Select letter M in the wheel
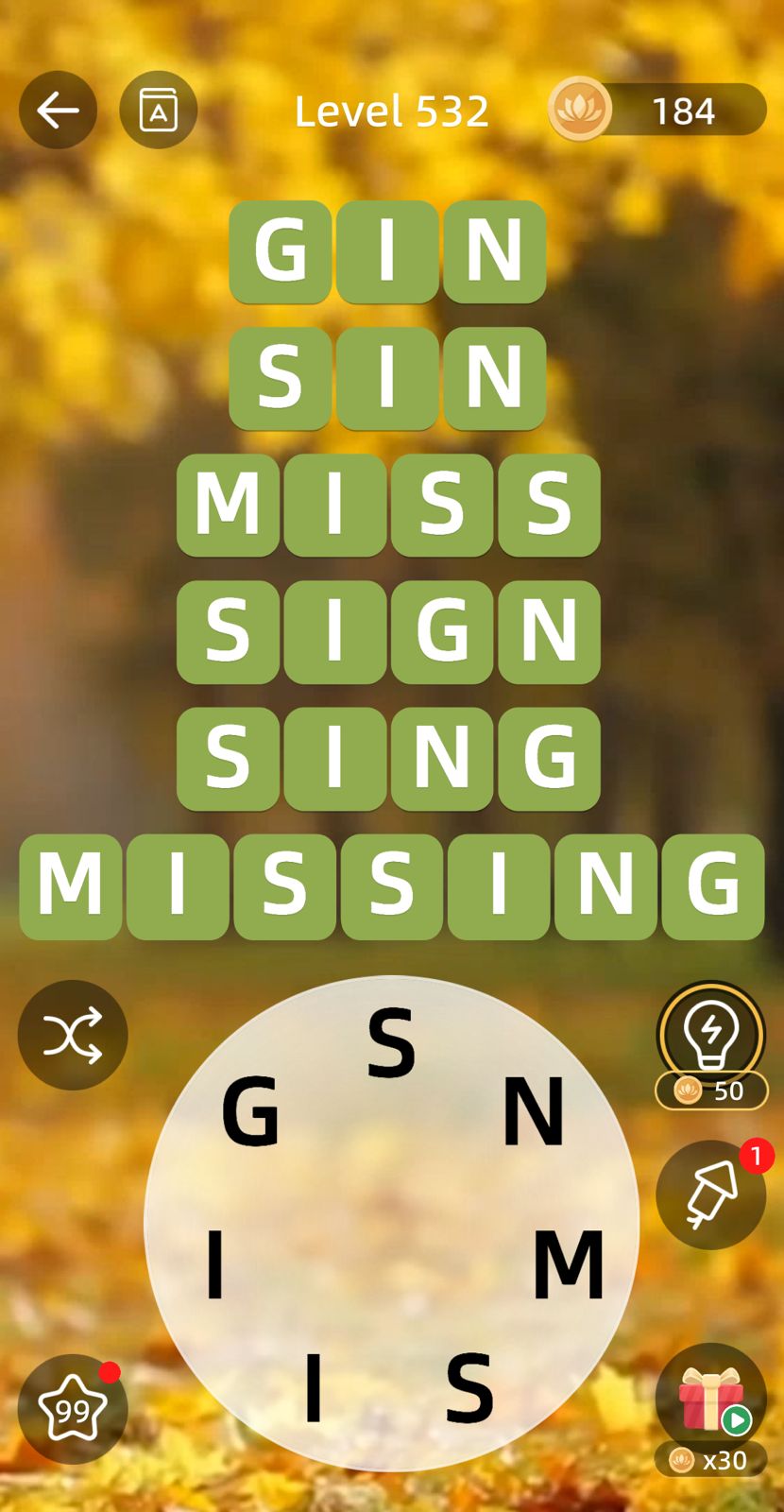Screen dimensions: 784x1512 click(569, 1263)
